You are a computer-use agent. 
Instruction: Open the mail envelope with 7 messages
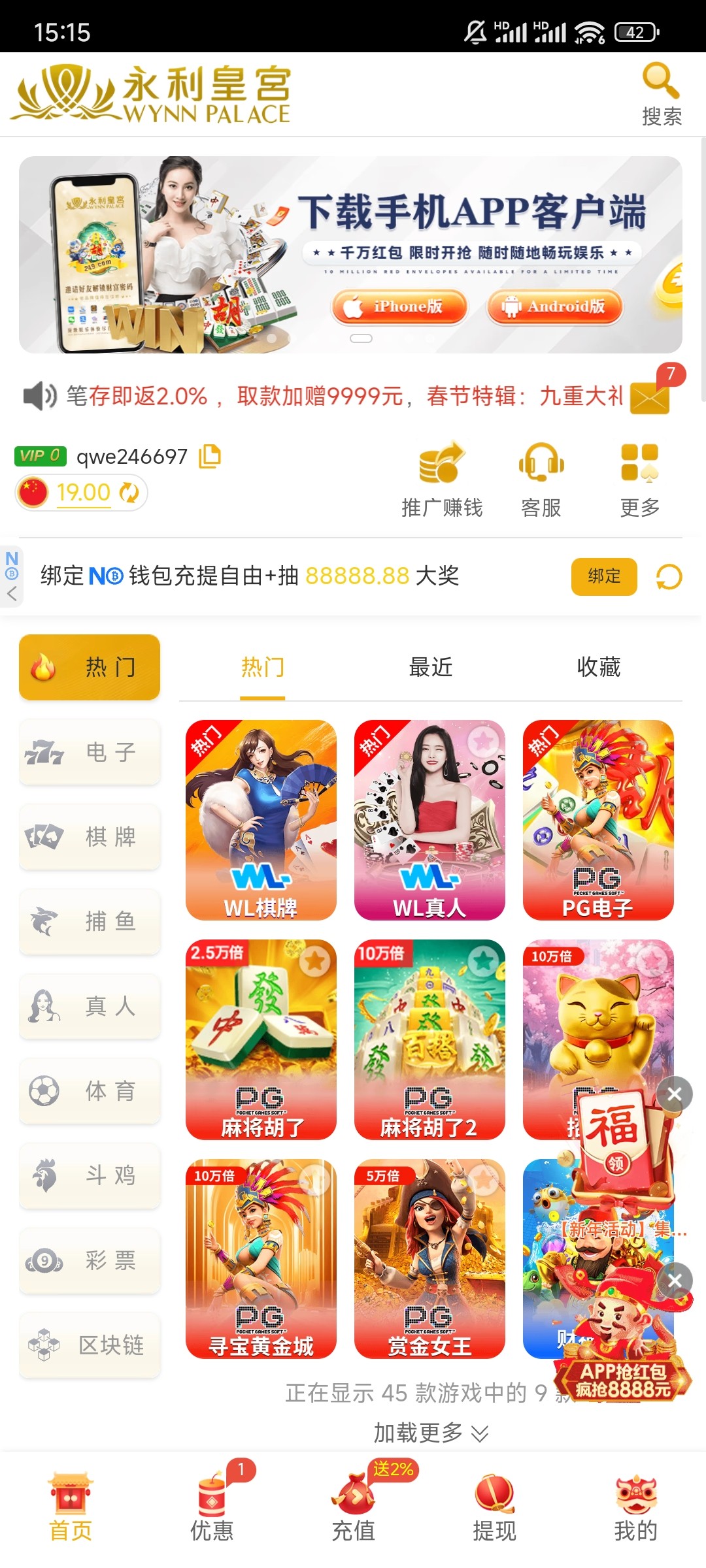(x=650, y=397)
